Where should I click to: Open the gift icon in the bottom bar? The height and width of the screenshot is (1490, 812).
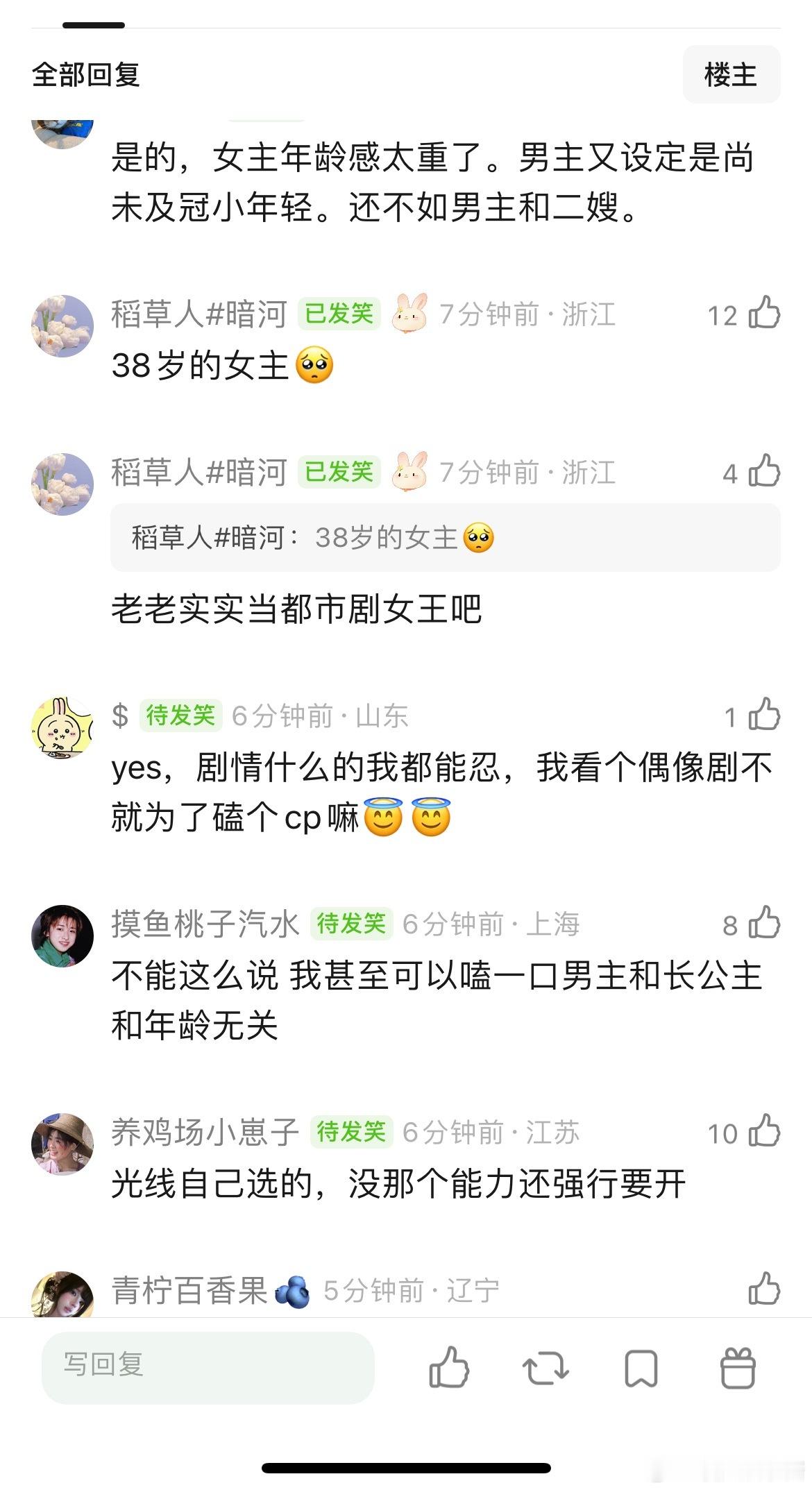tap(738, 1366)
